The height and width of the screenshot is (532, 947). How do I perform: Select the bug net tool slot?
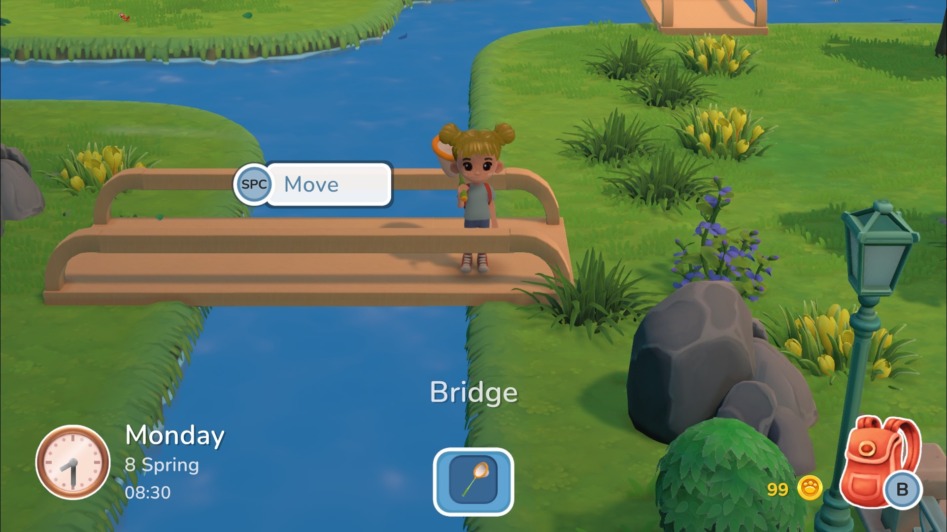(473, 481)
